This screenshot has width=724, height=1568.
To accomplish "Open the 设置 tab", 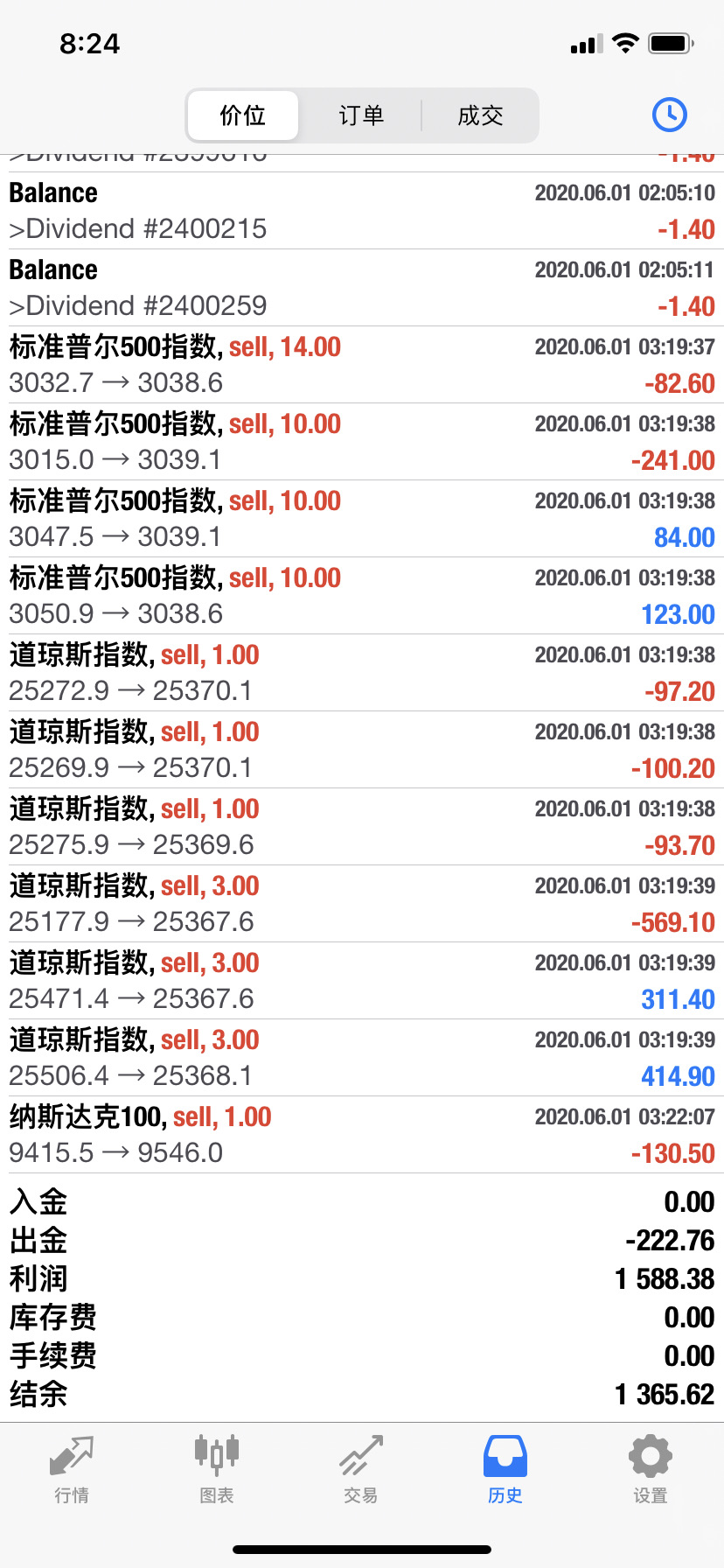I will [x=651, y=1469].
